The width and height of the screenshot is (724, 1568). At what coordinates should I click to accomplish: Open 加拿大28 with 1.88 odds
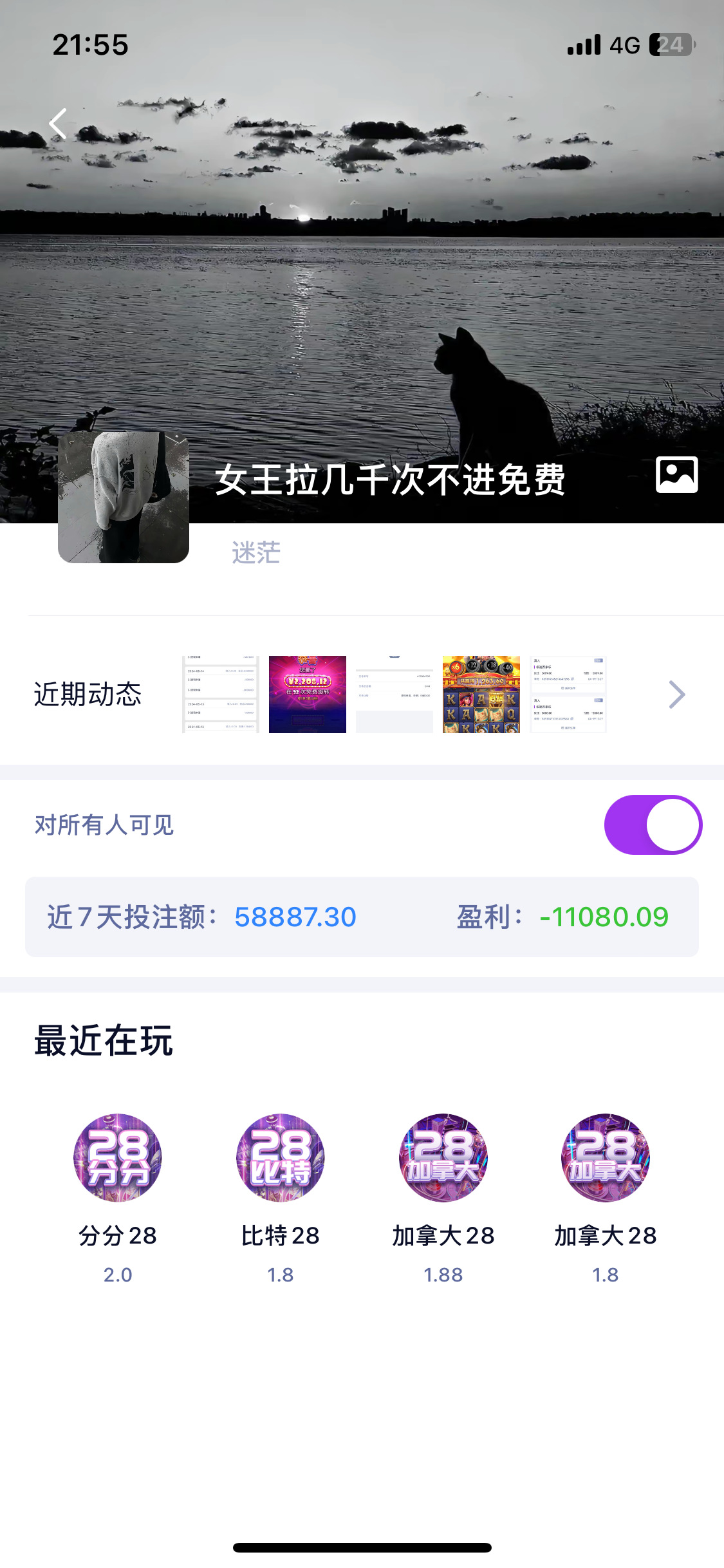(443, 1158)
